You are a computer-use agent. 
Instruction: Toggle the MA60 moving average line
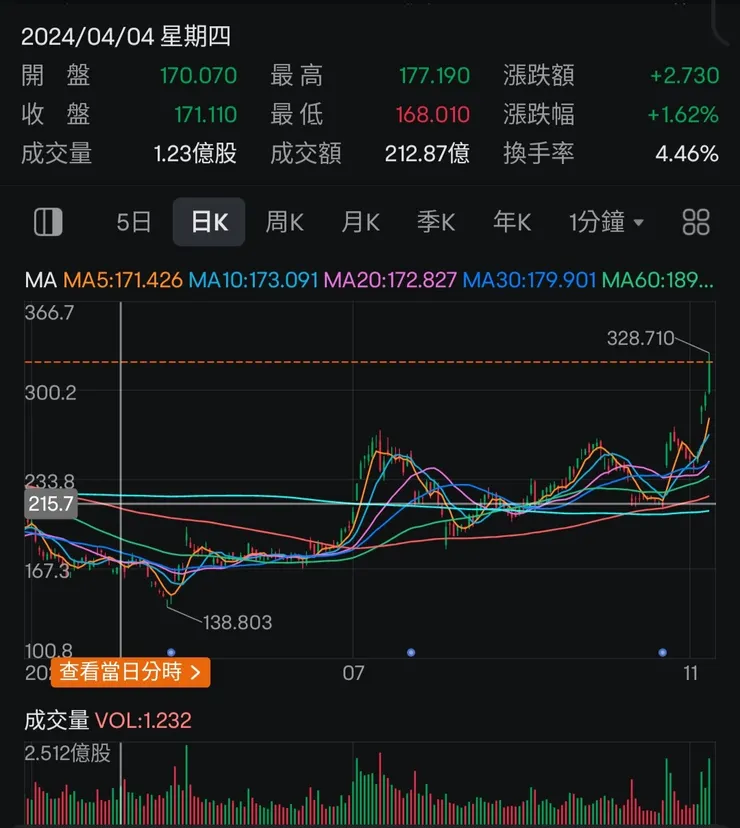coord(660,281)
